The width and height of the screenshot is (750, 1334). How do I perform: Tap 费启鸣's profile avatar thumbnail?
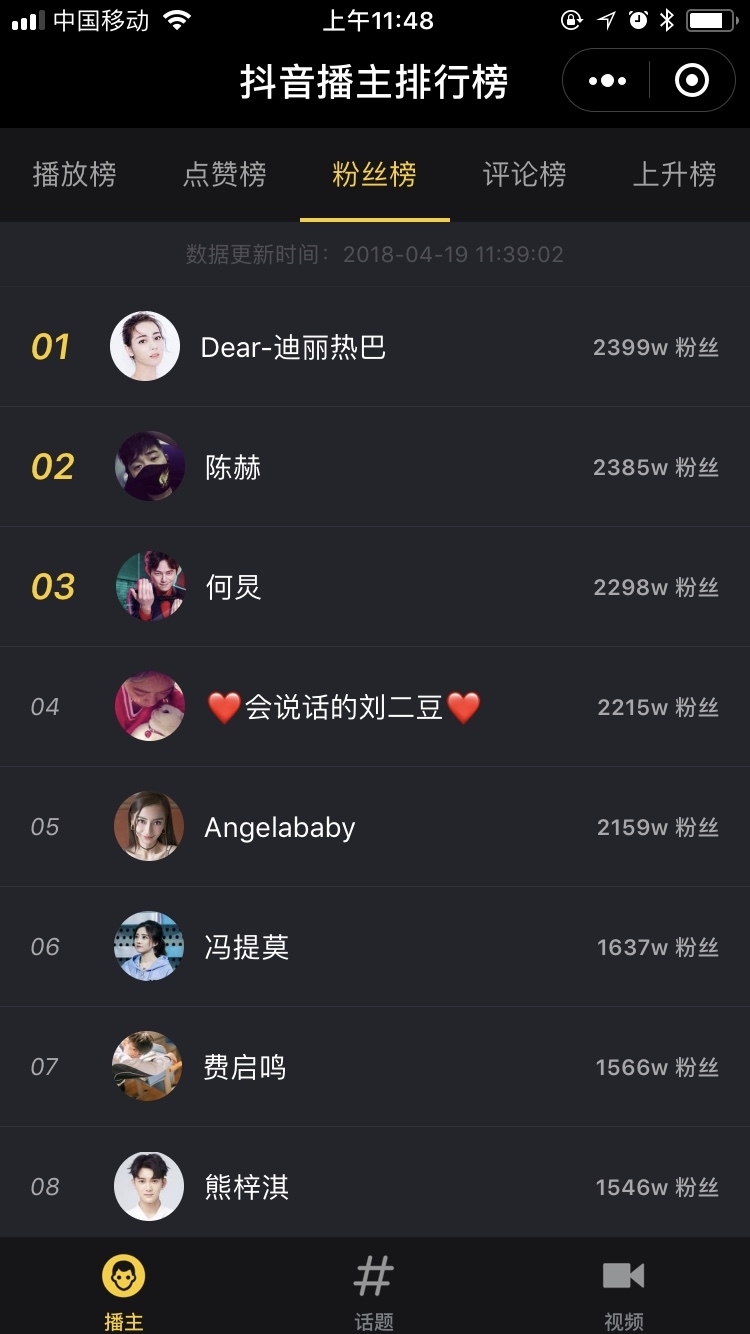[x=148, y=1067]
